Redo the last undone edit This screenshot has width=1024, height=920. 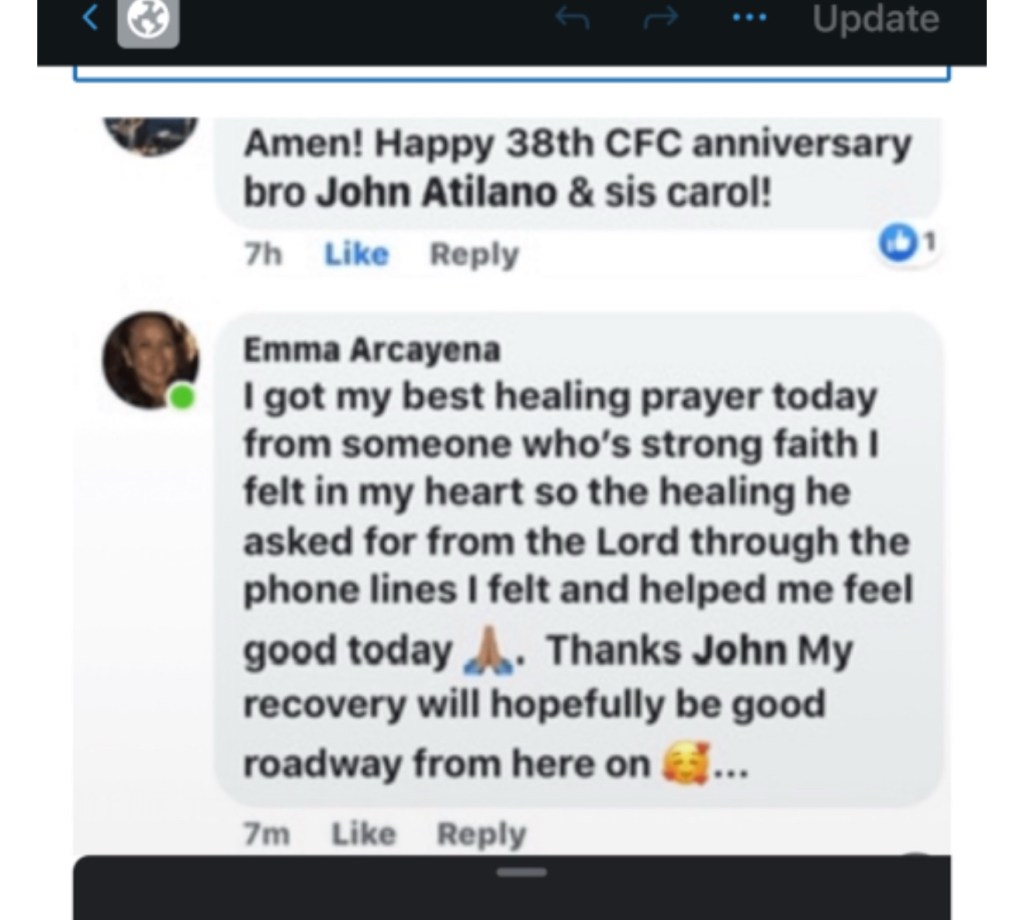[x=660, y=19]
